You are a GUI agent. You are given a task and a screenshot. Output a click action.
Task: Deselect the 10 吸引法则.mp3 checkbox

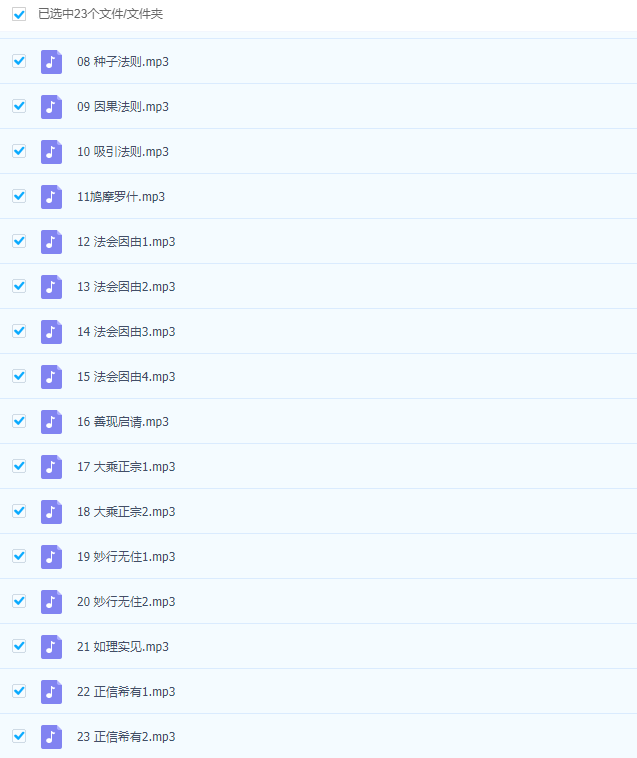point(19,151)
